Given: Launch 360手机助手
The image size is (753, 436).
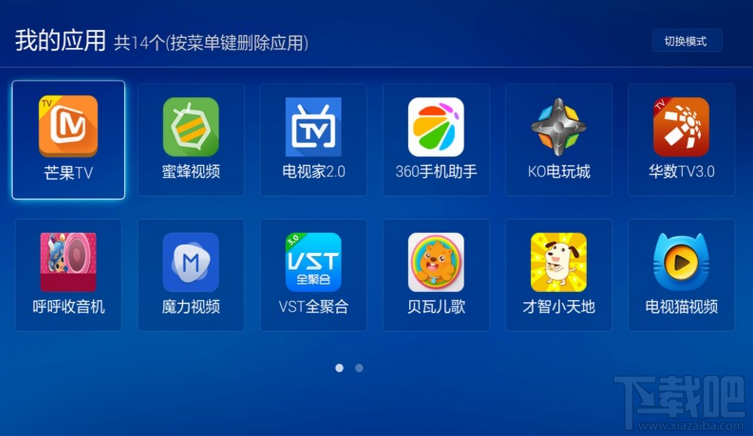Looking at the screenshot, I should pos(436,140).
